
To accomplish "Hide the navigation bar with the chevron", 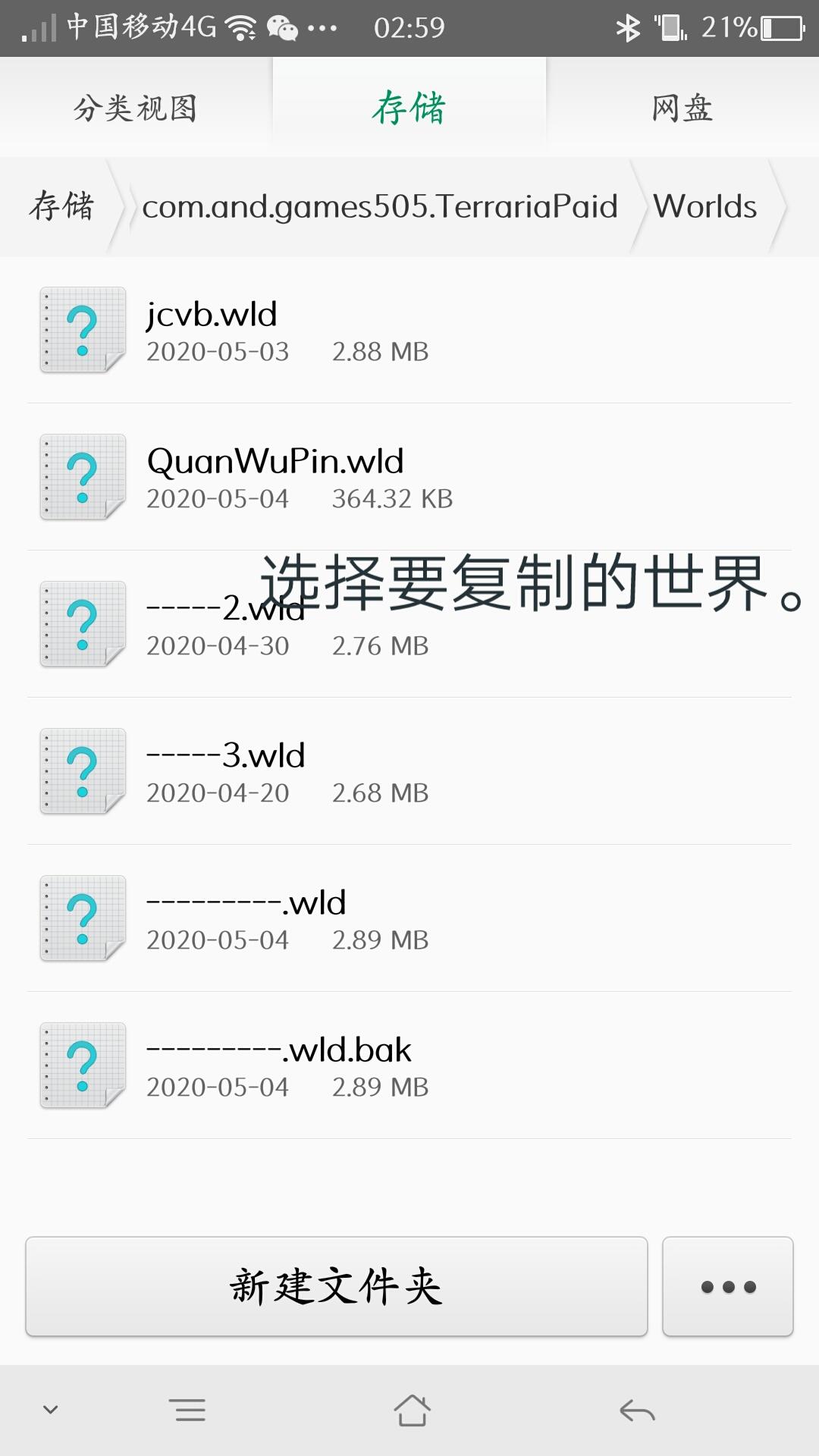I will click(x=51, y=1410).
